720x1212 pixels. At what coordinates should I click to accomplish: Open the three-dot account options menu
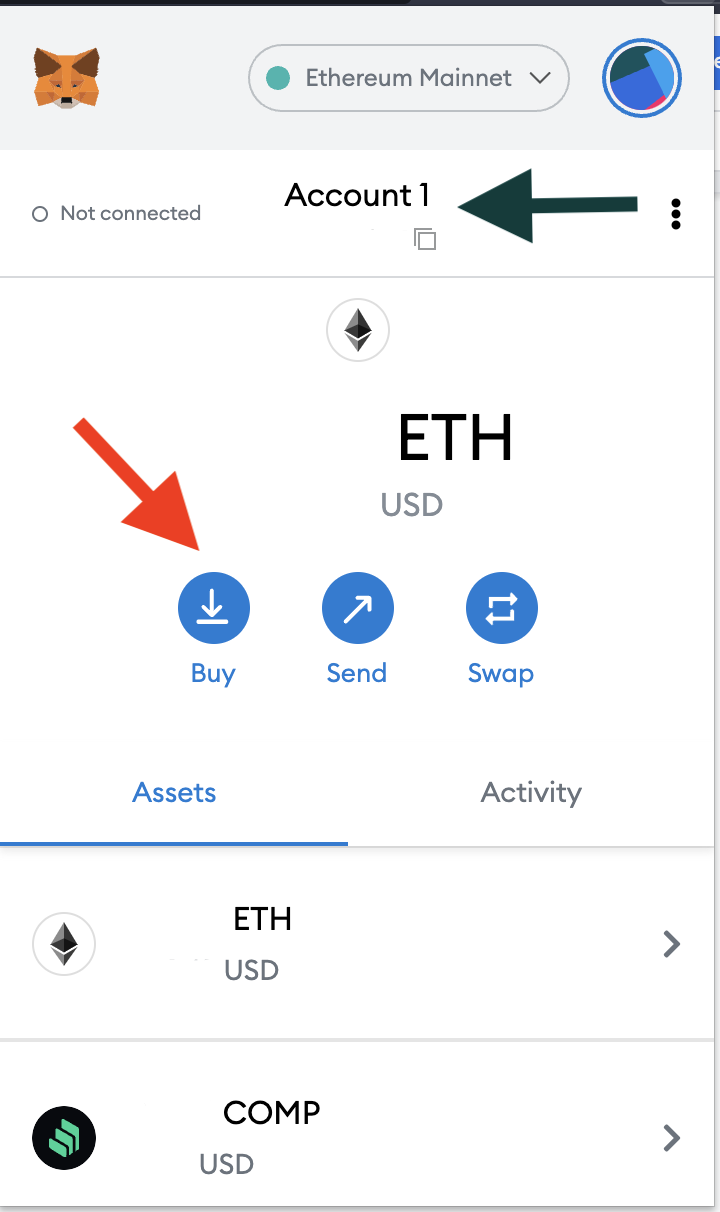click(676, 214)
